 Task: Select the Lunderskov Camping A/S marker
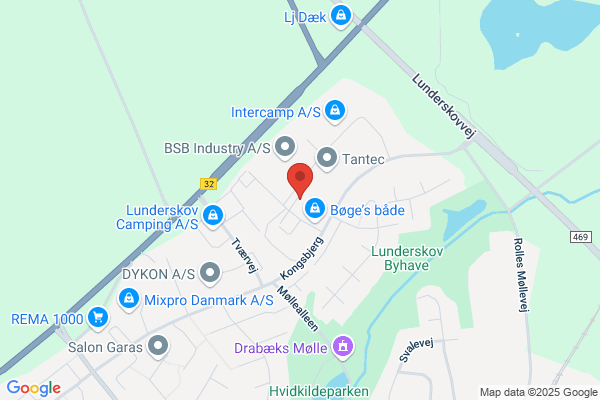click(x=213, y=216)
